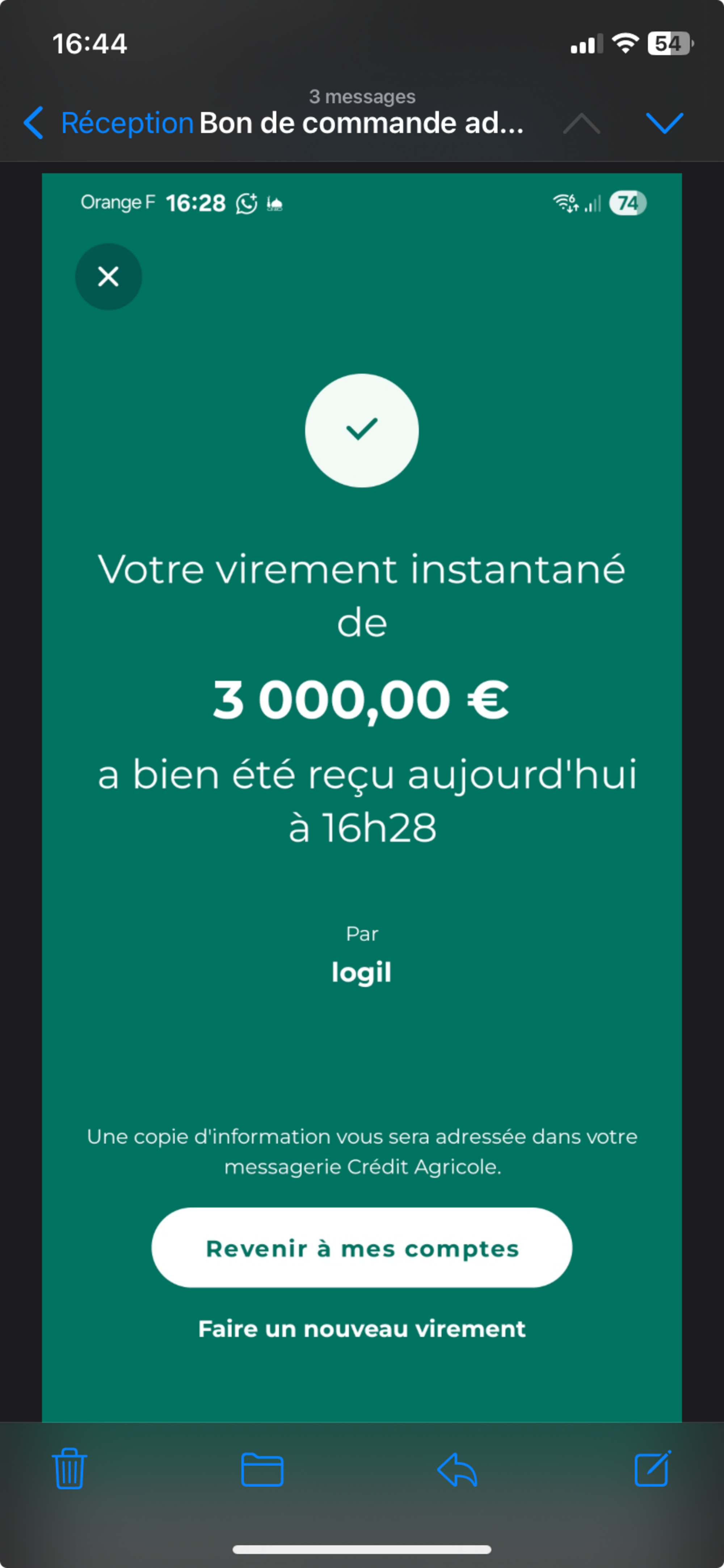Open the reply arrow options
Screen dimensions: 724x1568
457,1469
